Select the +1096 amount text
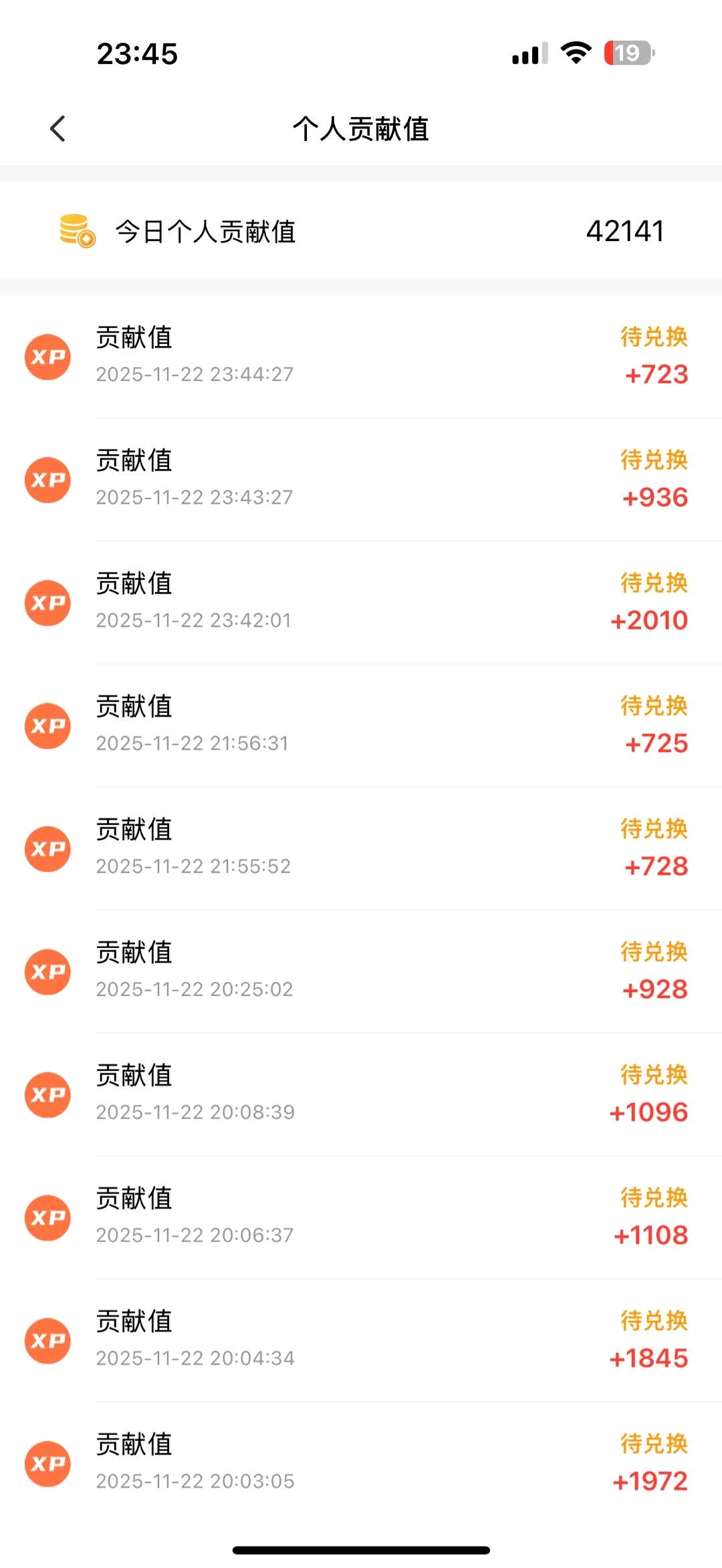Screen dimensions: 722x1568 (649, 1112)
